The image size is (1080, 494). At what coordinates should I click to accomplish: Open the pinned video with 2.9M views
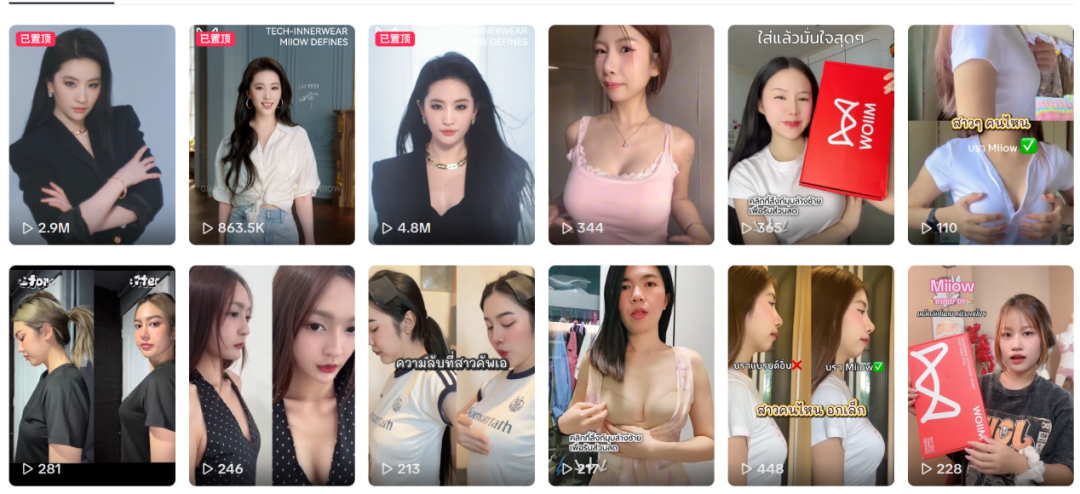92,135
